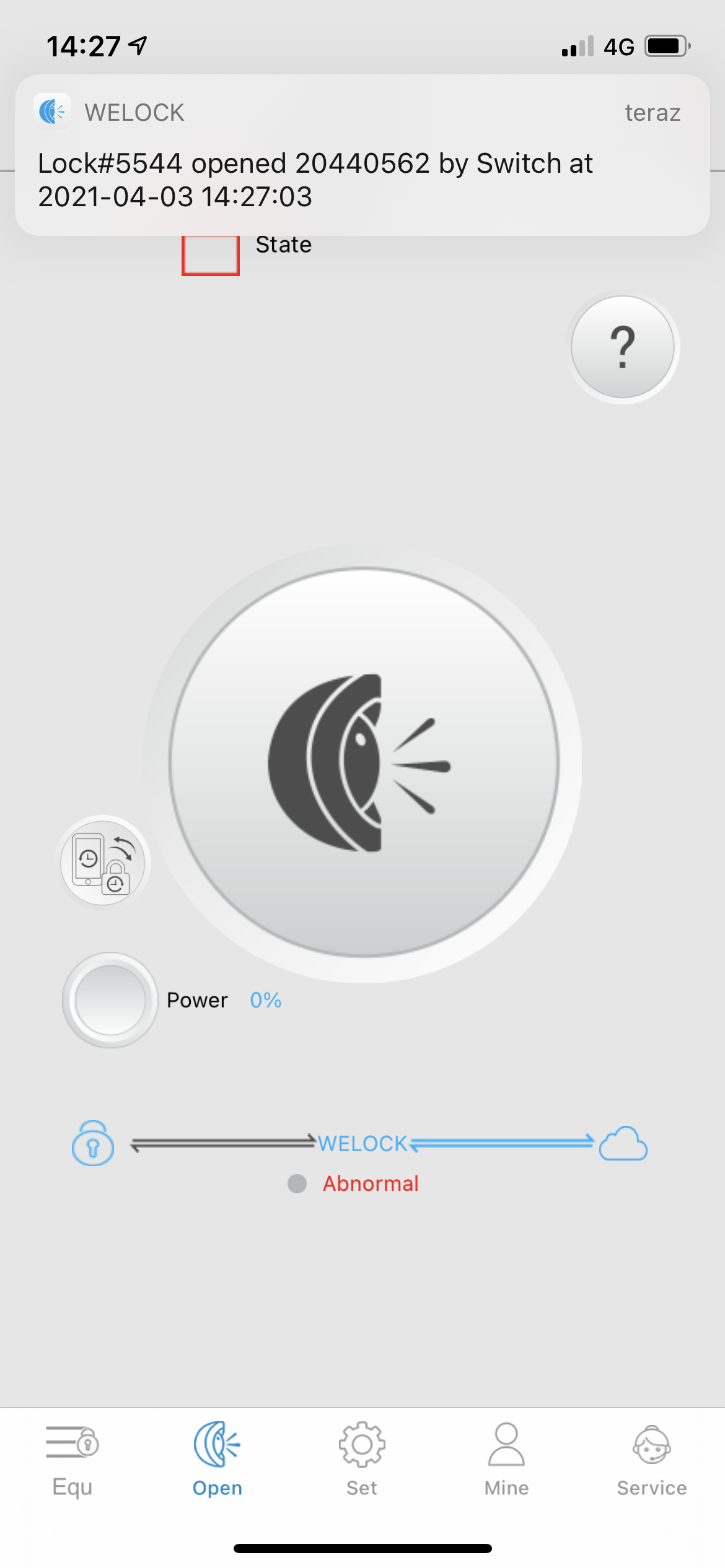Go to the Set tab

362,1460
